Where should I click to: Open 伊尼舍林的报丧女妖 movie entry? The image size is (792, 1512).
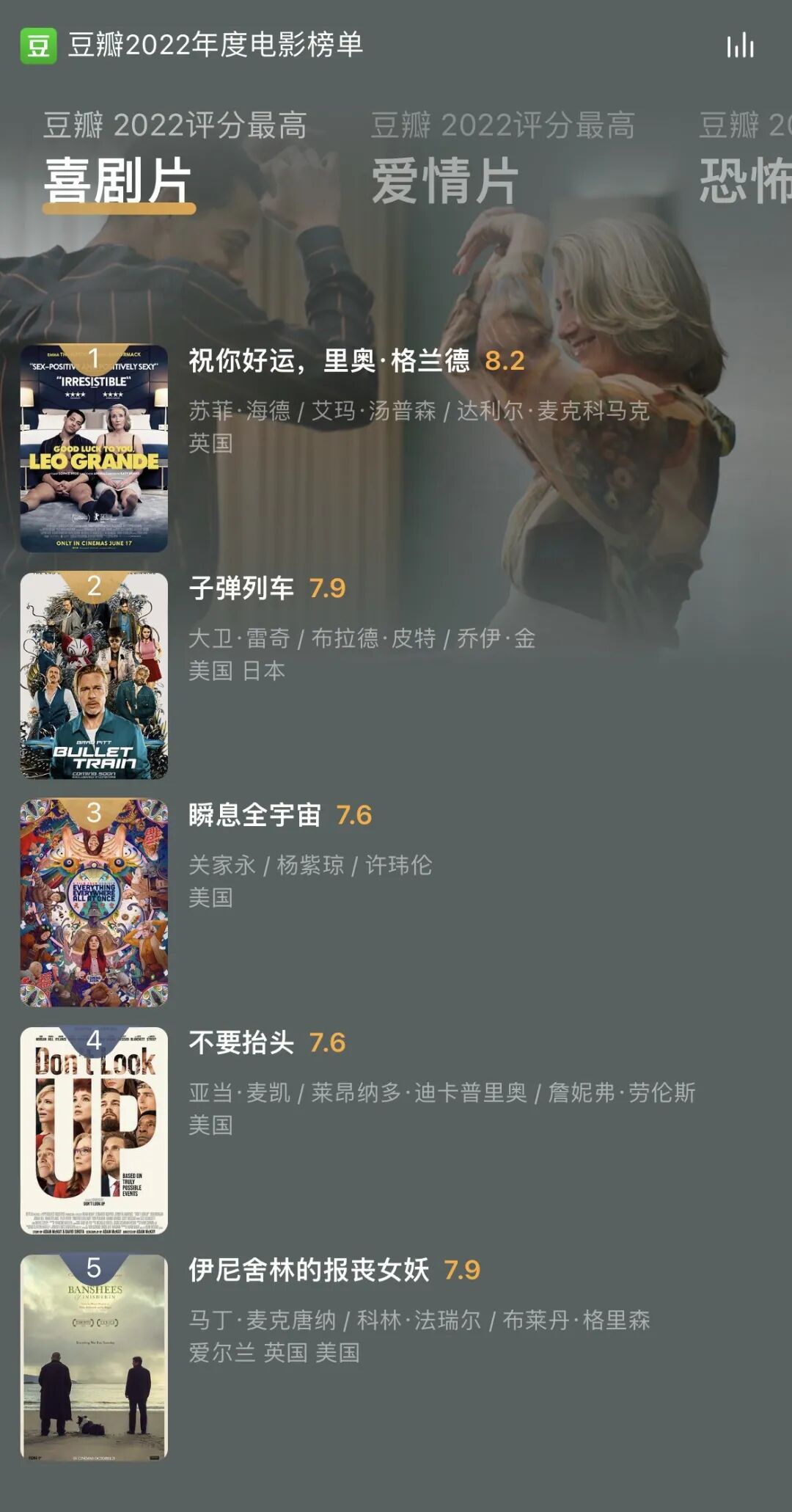[x=308, y=1270]
